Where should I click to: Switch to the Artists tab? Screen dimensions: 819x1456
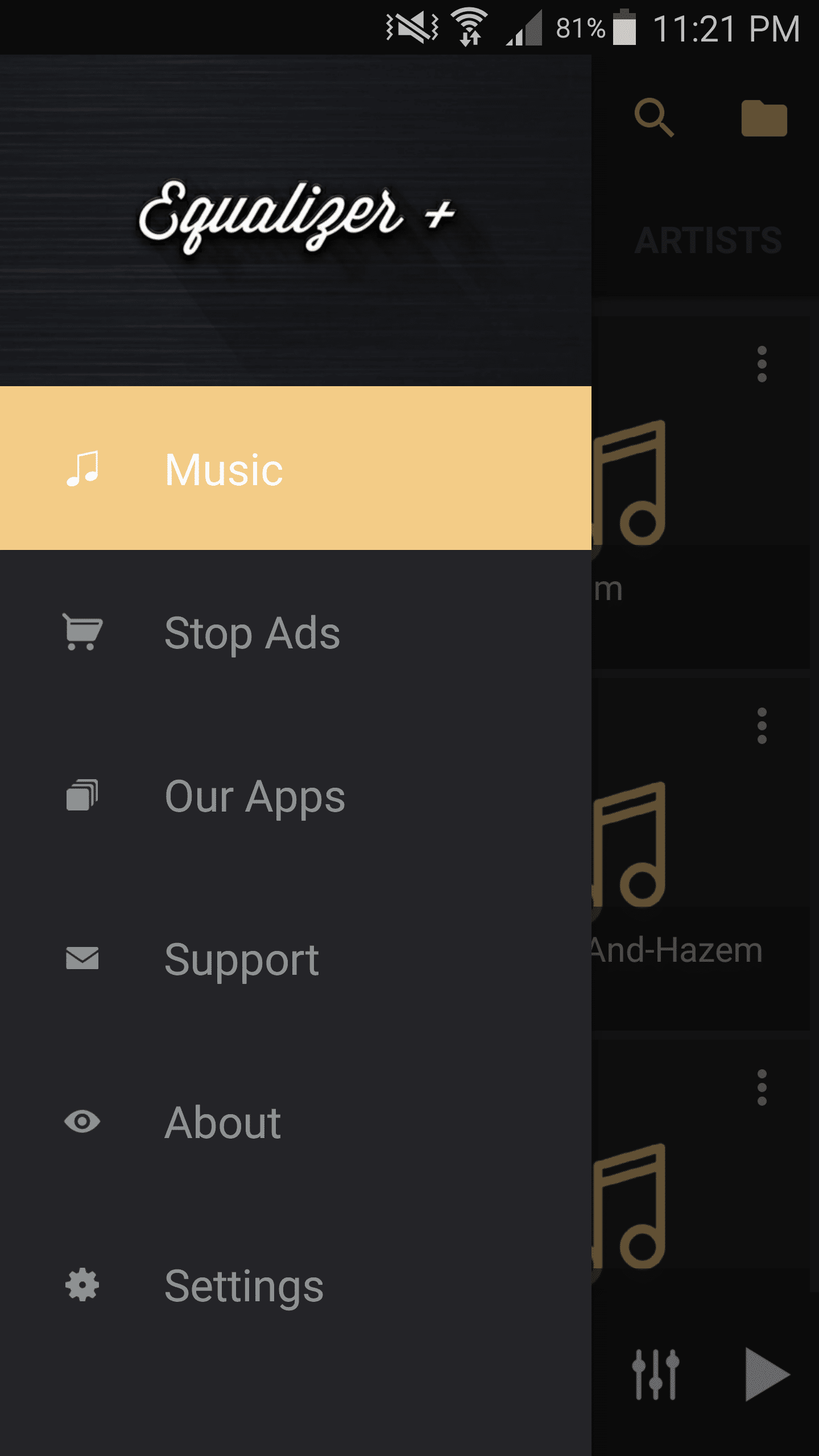tap(708, 240)
